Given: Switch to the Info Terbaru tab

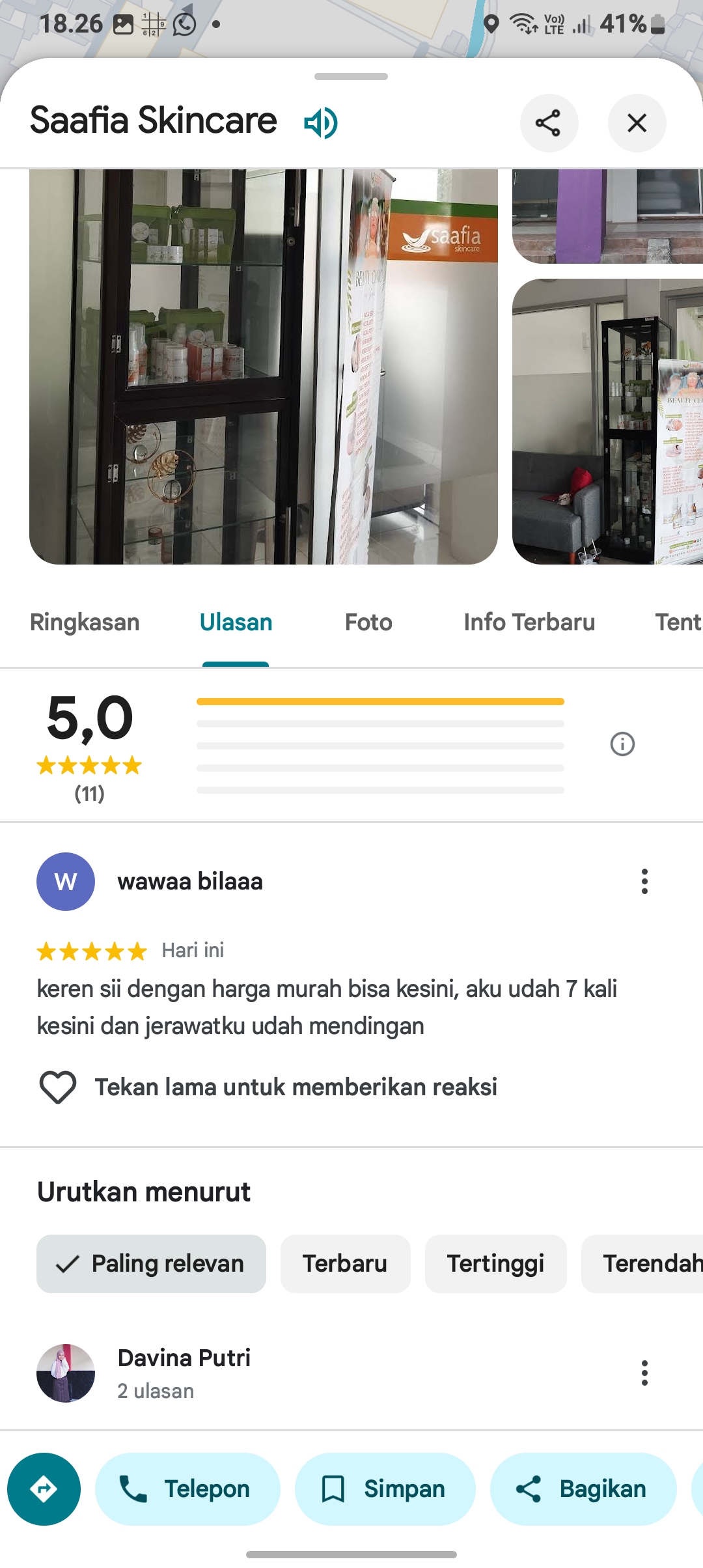Looking at the screenshot, I should [x=529, y=623].
